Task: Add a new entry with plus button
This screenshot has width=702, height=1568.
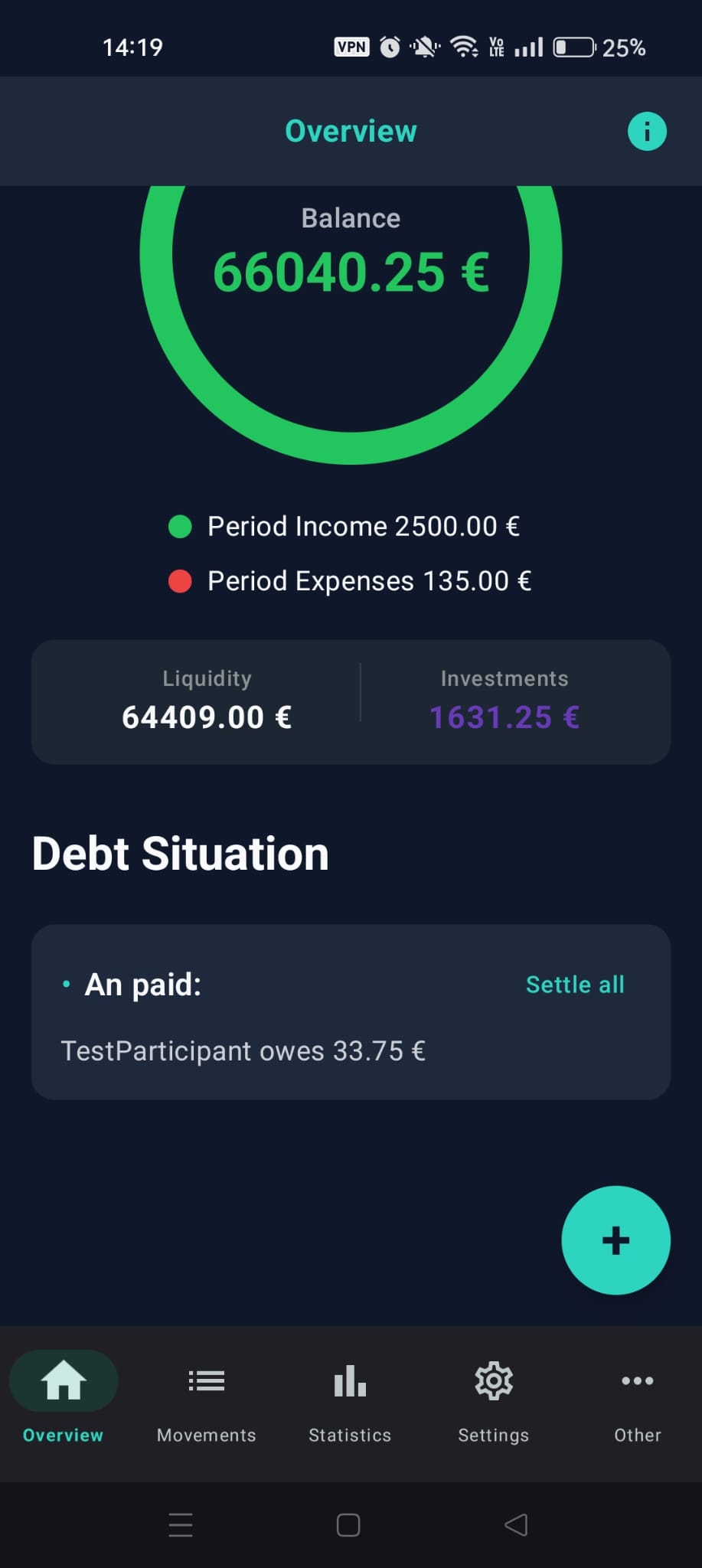Action: [x=615, y=1240]
